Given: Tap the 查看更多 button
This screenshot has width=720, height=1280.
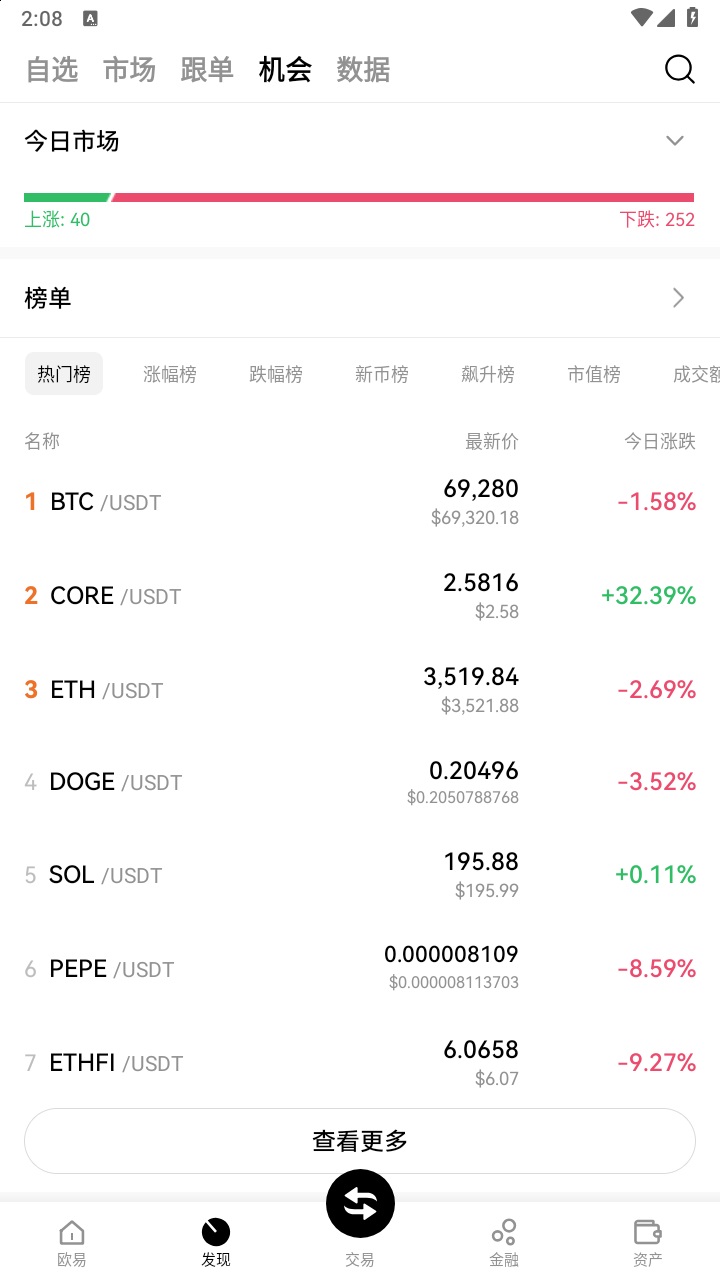Looking at the screenshot, I should [x=360, y=1140].
